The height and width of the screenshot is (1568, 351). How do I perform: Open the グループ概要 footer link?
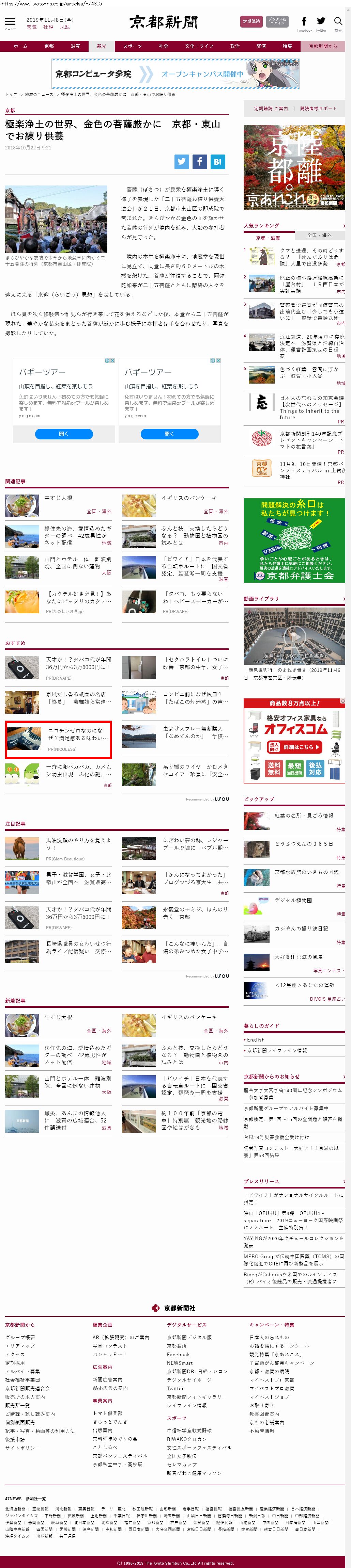point(20,1337)
